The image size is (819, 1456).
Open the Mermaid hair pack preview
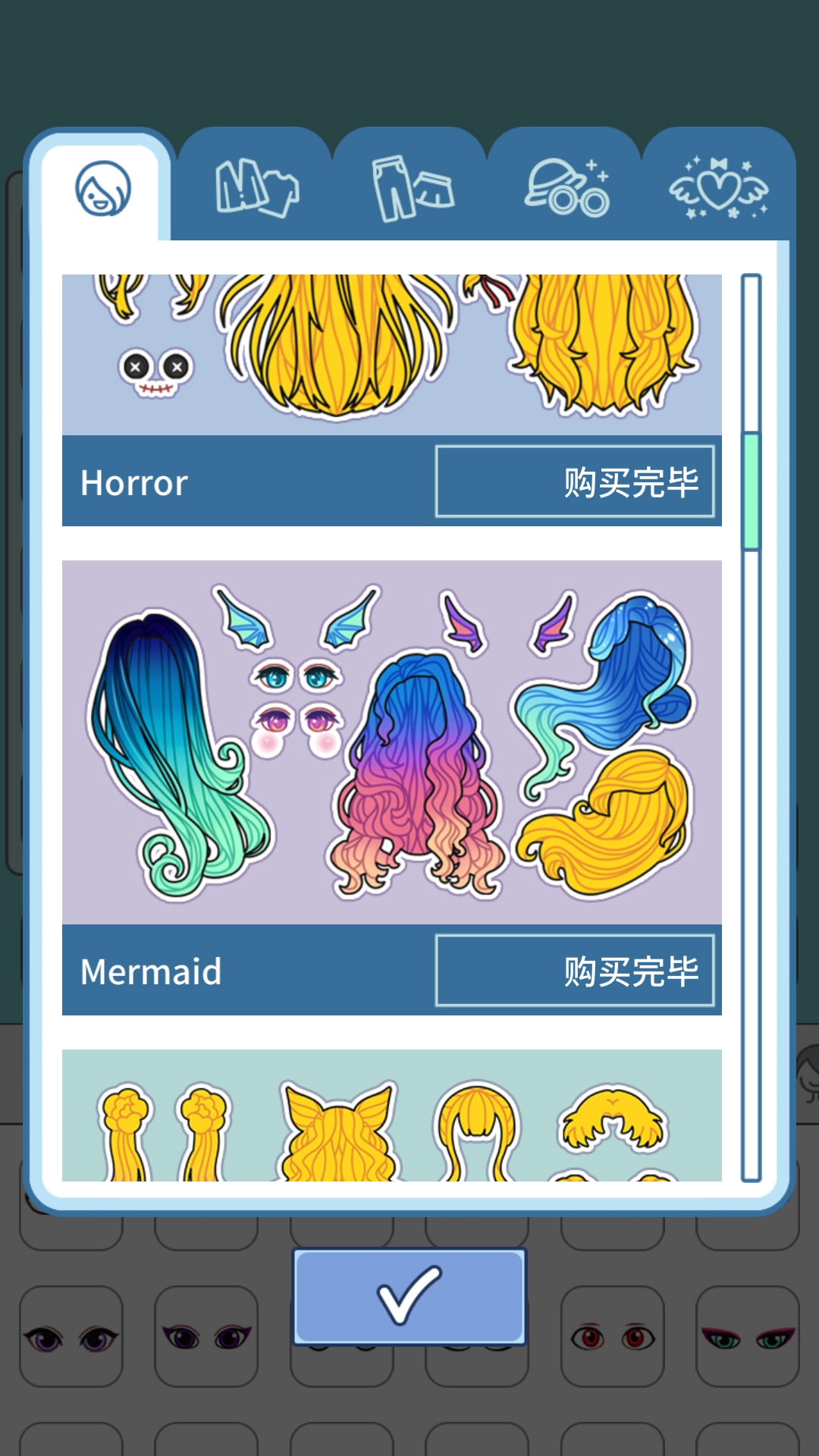tap(391, 742)
